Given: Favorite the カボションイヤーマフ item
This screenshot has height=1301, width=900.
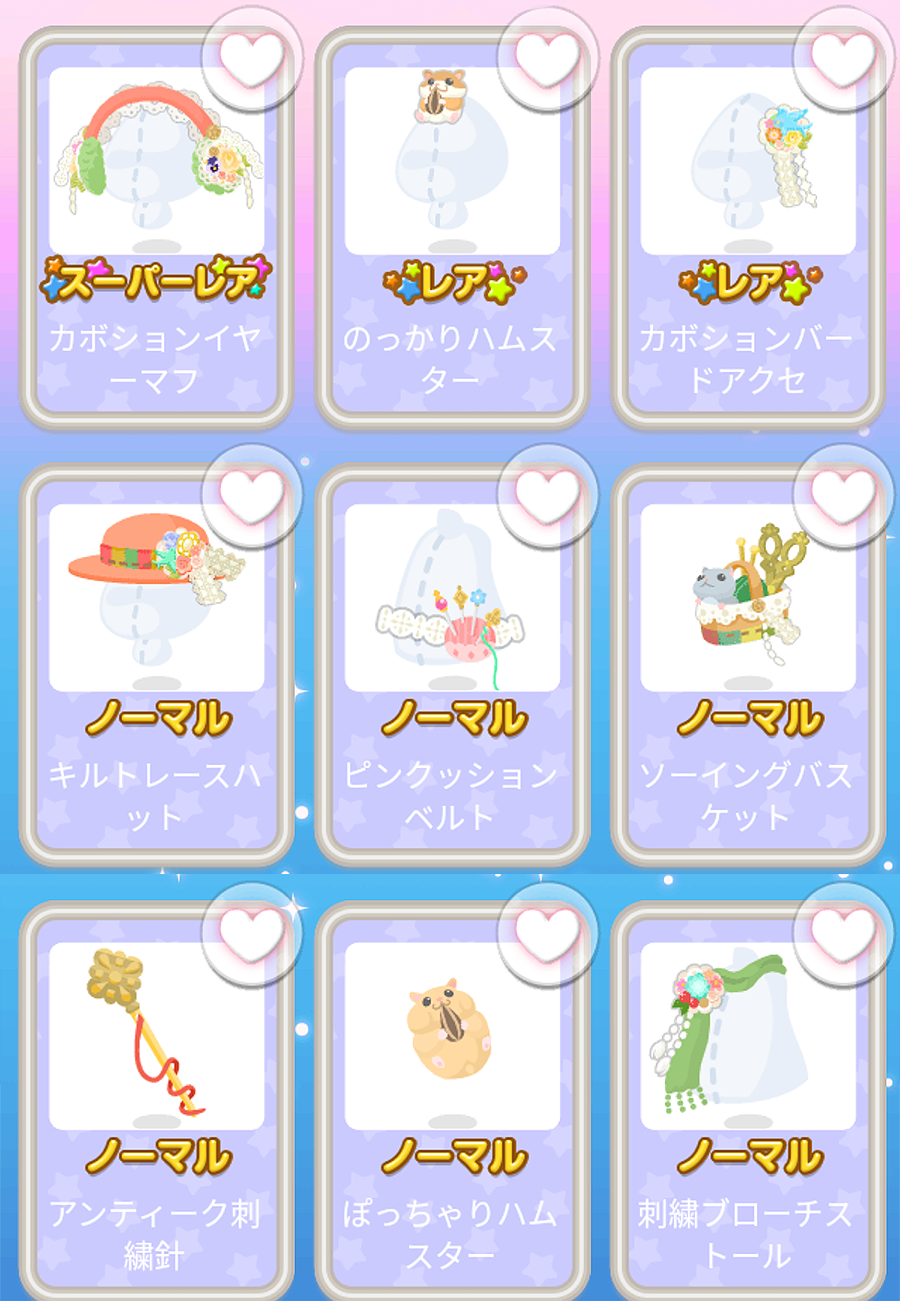Looking at the screenshot, I should coord(251,58).
